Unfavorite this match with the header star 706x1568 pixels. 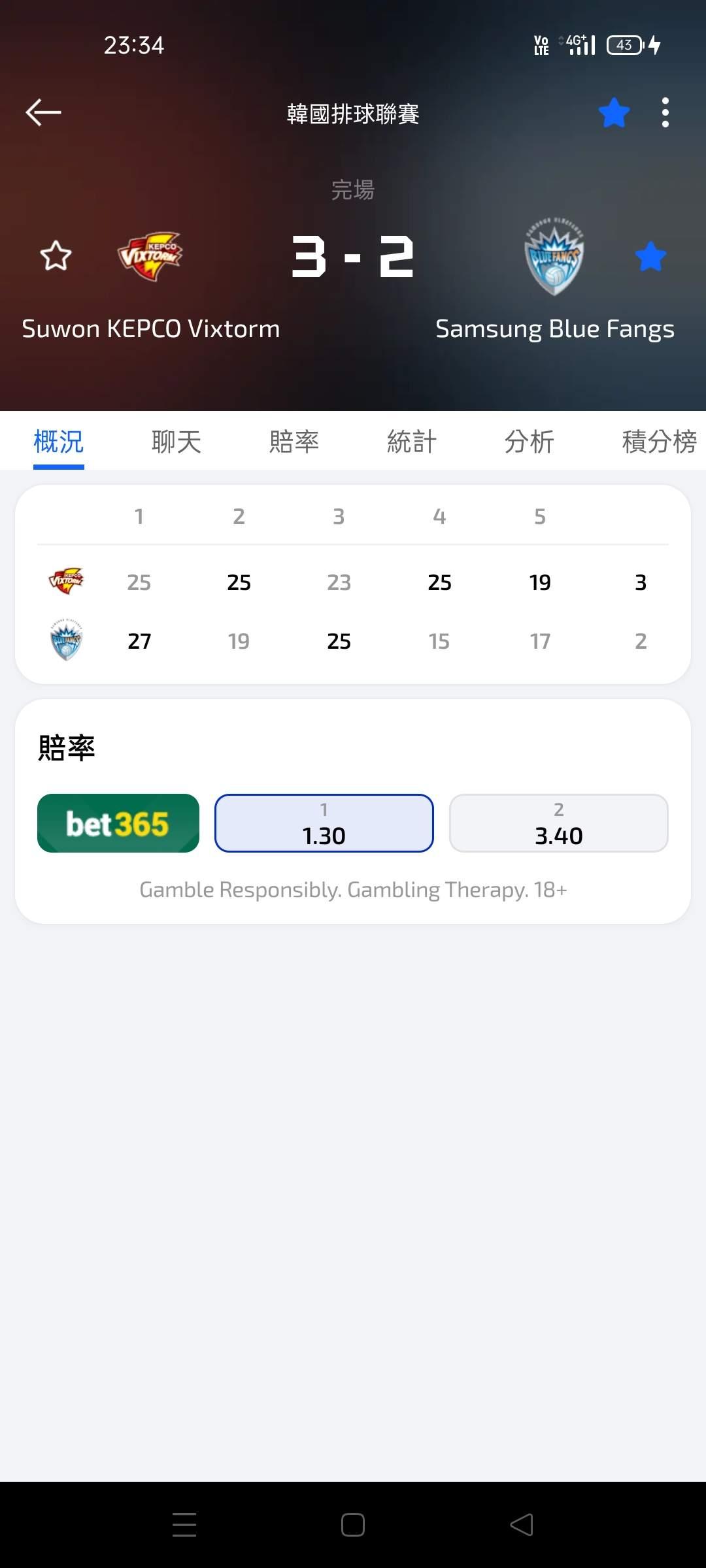point(614,113)
